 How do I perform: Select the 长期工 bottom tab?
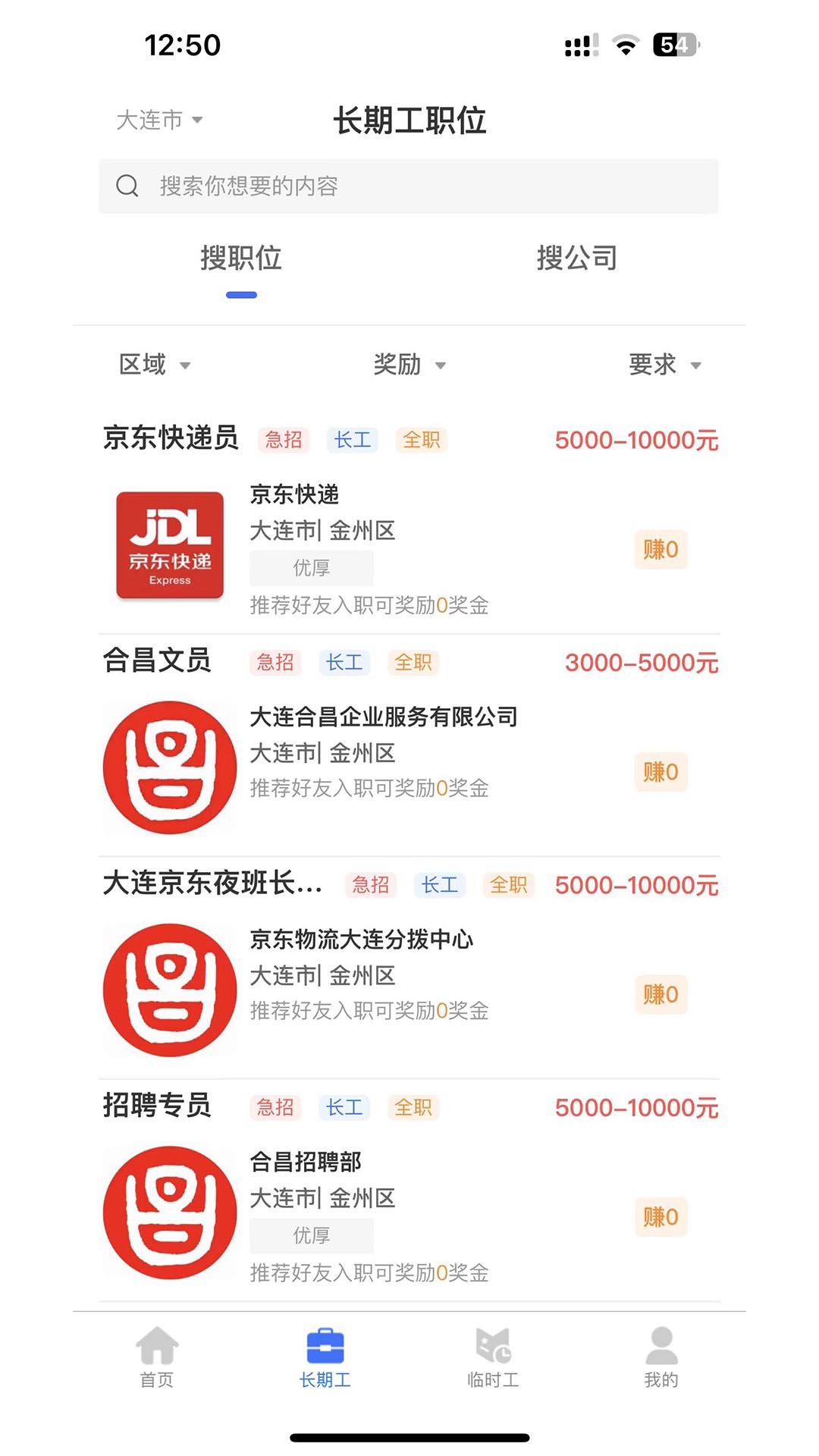(325, 1357)
